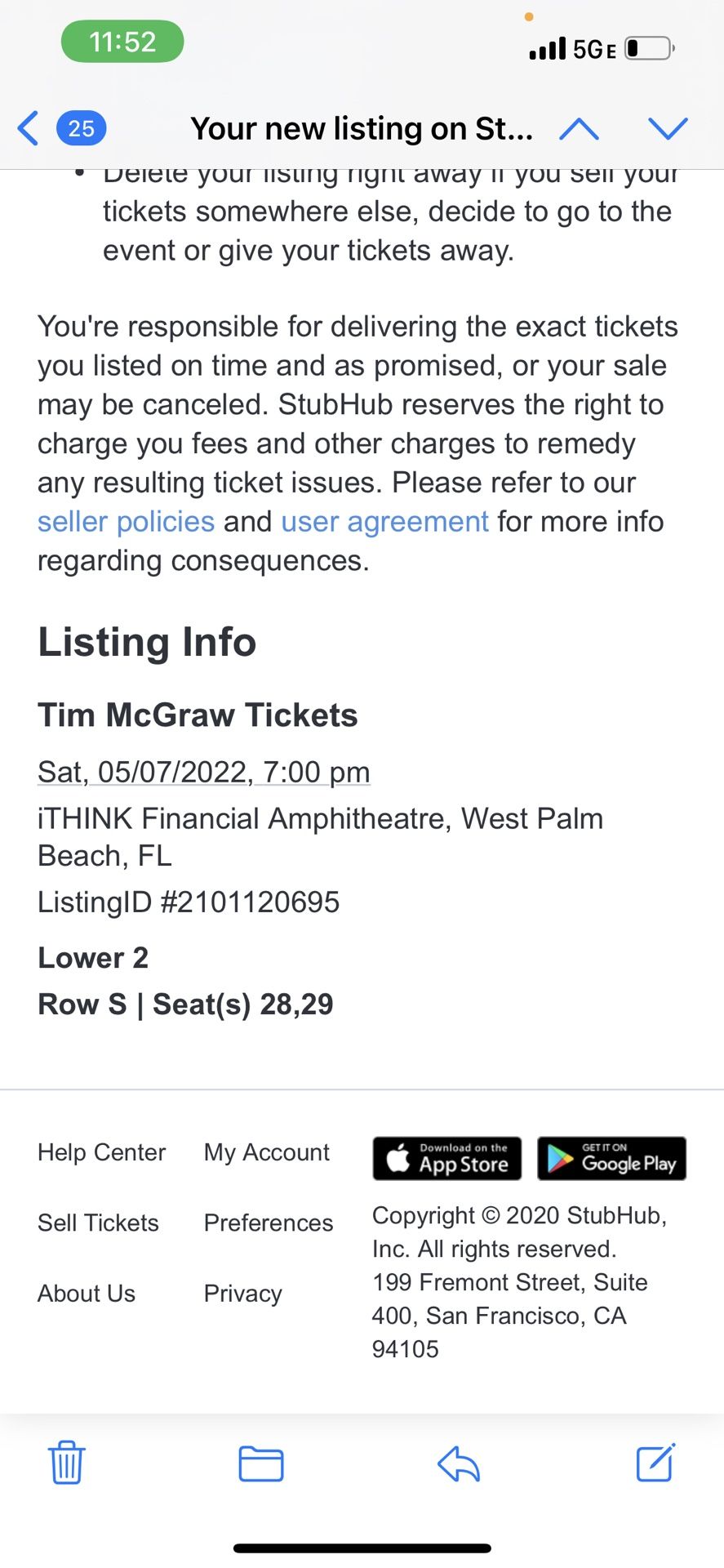724x1568 pixels.
Task: Go to previous email with up chevron
Action: tap(580, 128)
